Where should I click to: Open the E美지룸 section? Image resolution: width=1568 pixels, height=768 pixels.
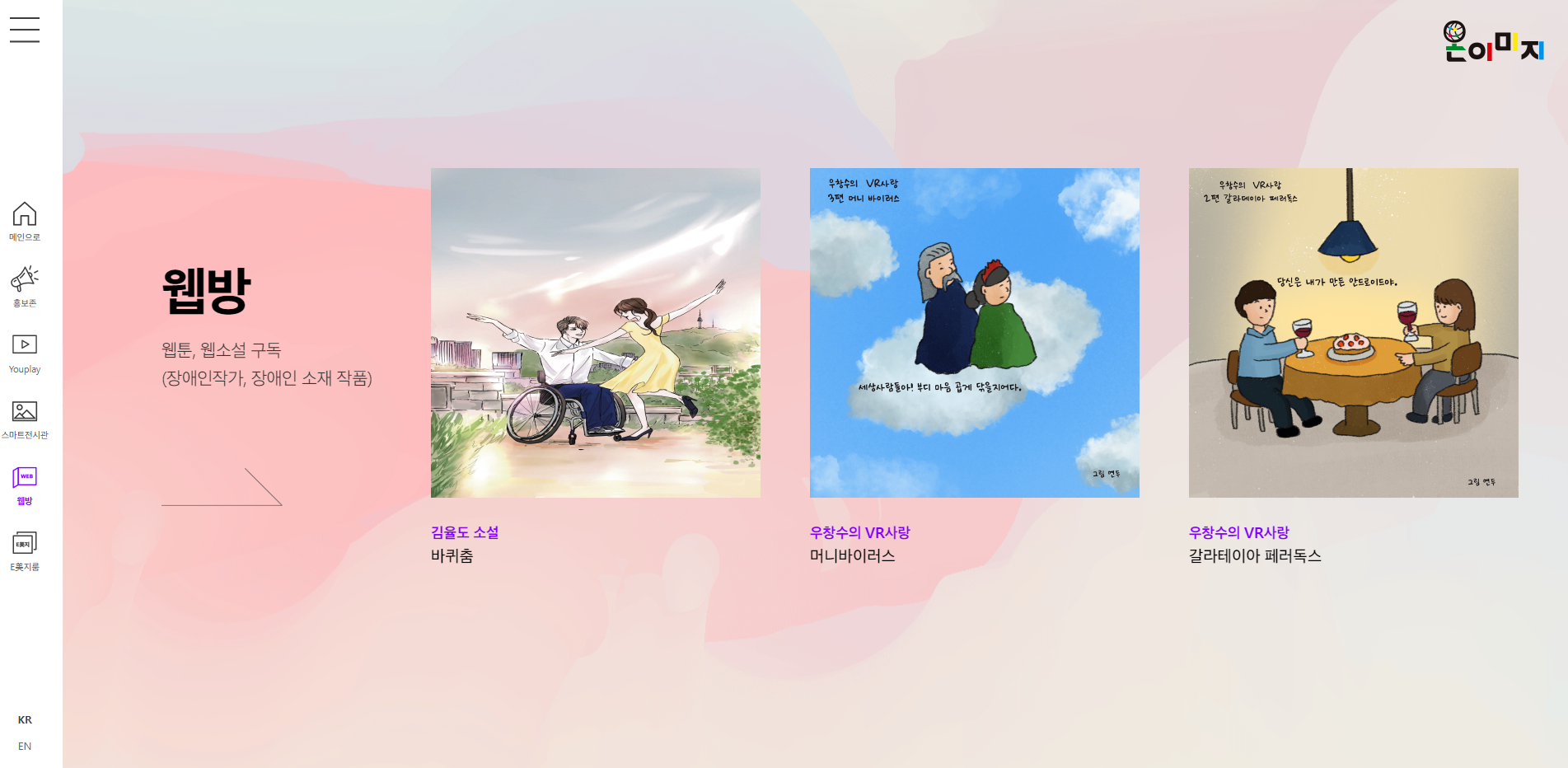pos(25,550)
